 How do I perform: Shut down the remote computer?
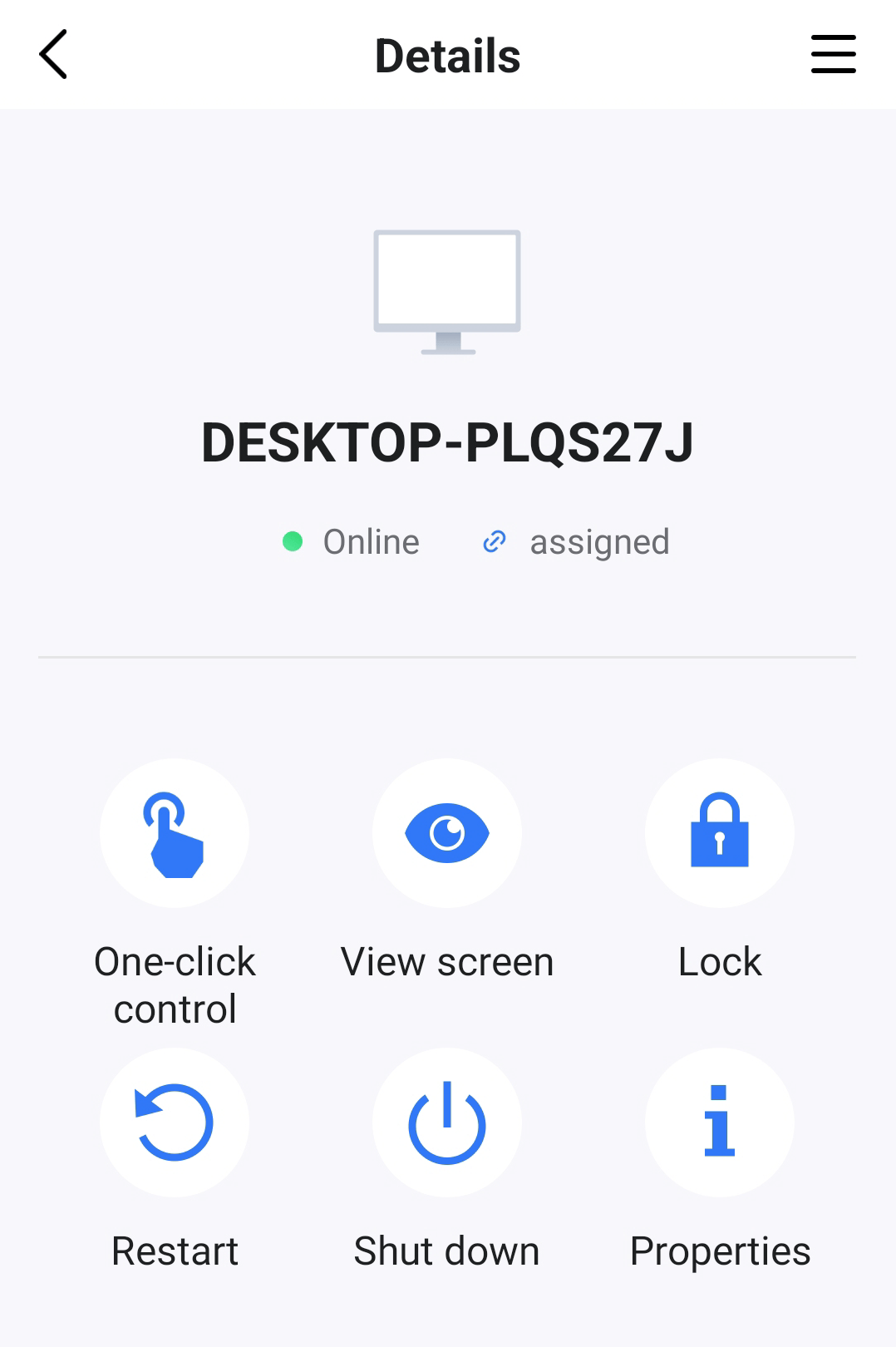tap(447, 1122)
